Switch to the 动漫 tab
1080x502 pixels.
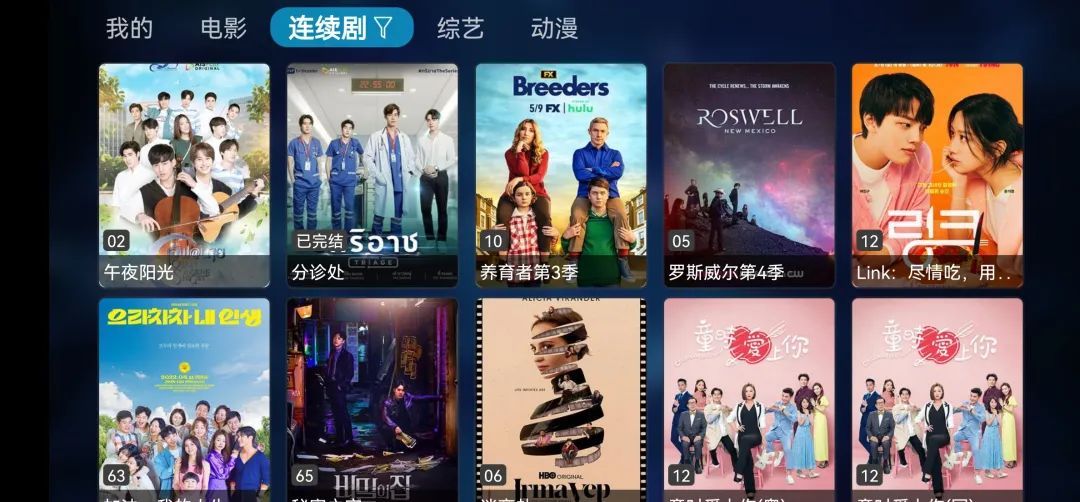[x=554, y=28]
